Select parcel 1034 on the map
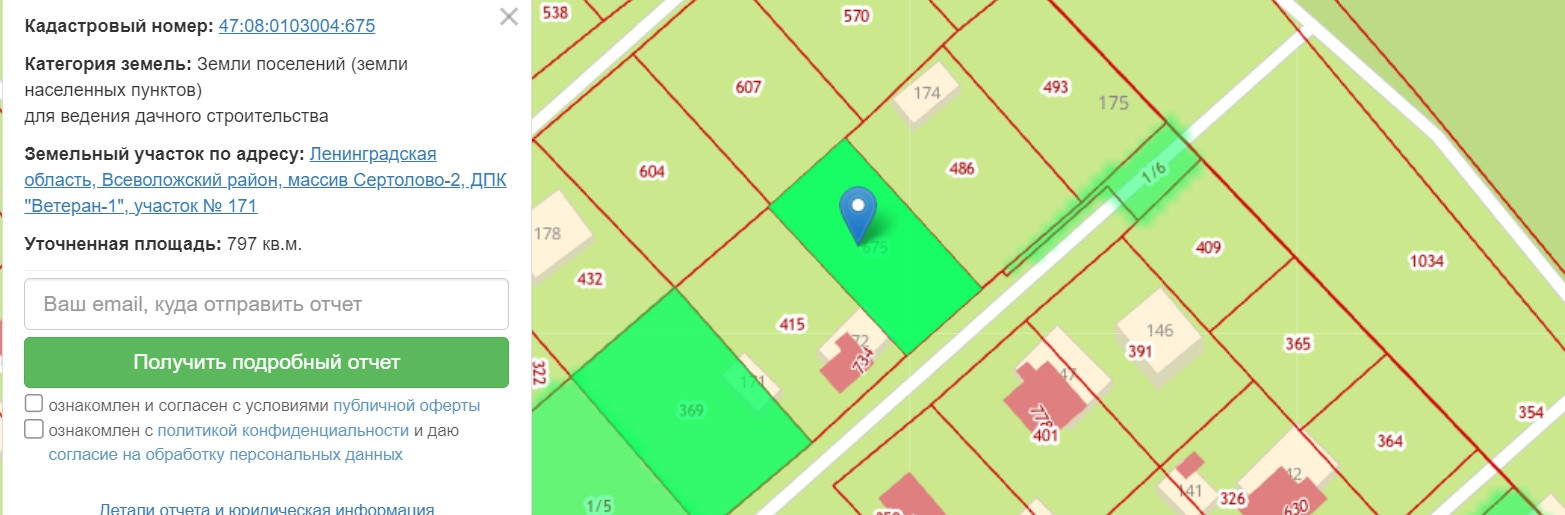 [1426, 261]
